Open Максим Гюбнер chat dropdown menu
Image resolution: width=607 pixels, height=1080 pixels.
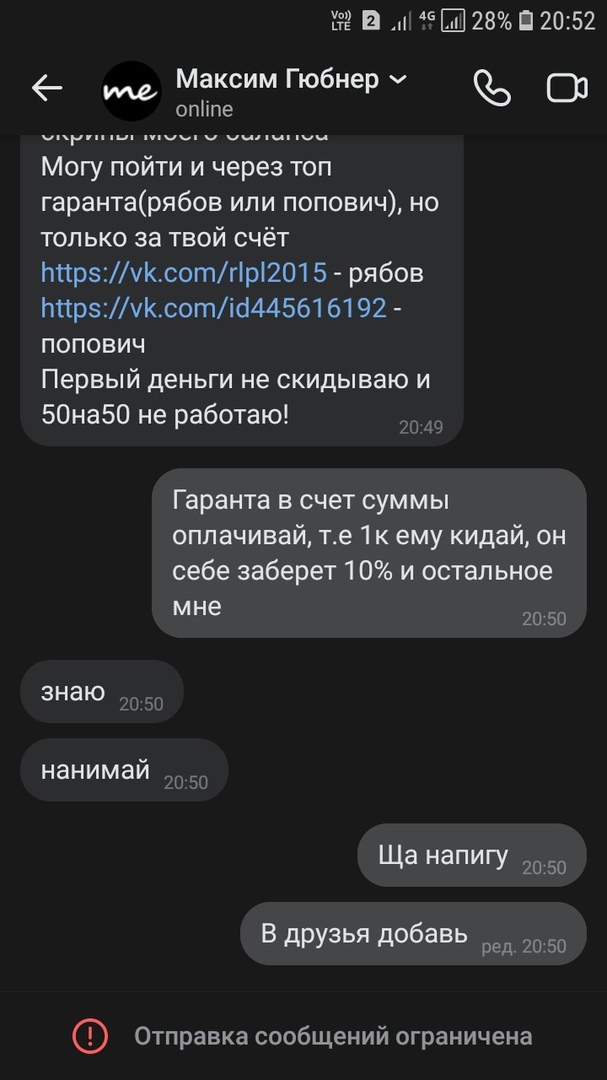click(x=397, y=79)
